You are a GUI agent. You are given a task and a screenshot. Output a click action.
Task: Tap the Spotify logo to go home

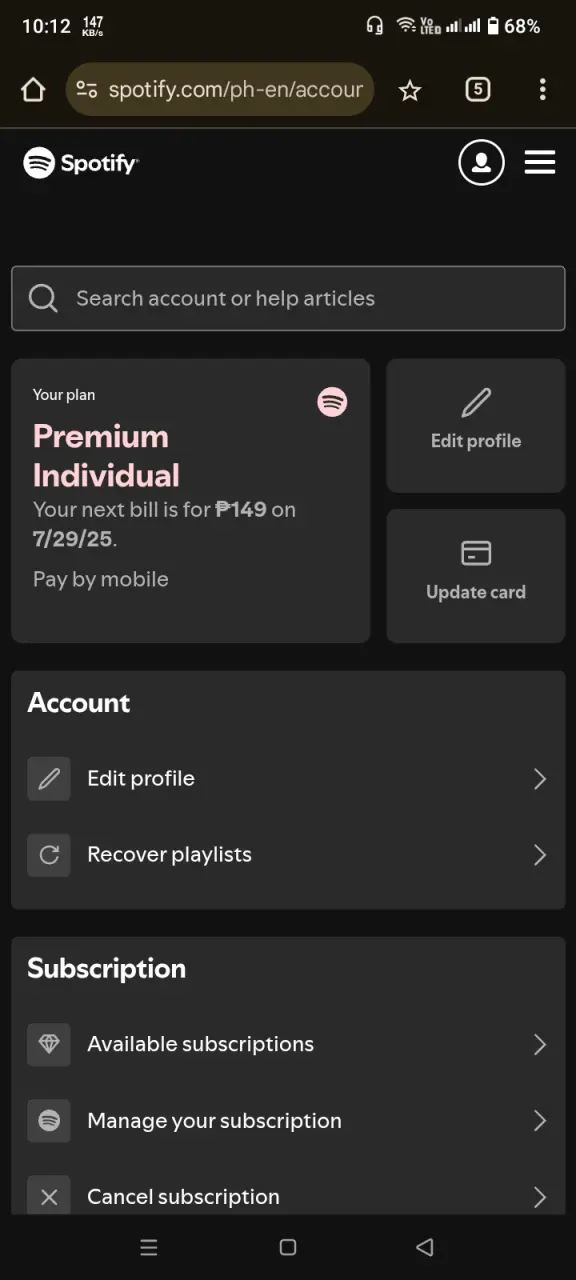pos(81,163)
